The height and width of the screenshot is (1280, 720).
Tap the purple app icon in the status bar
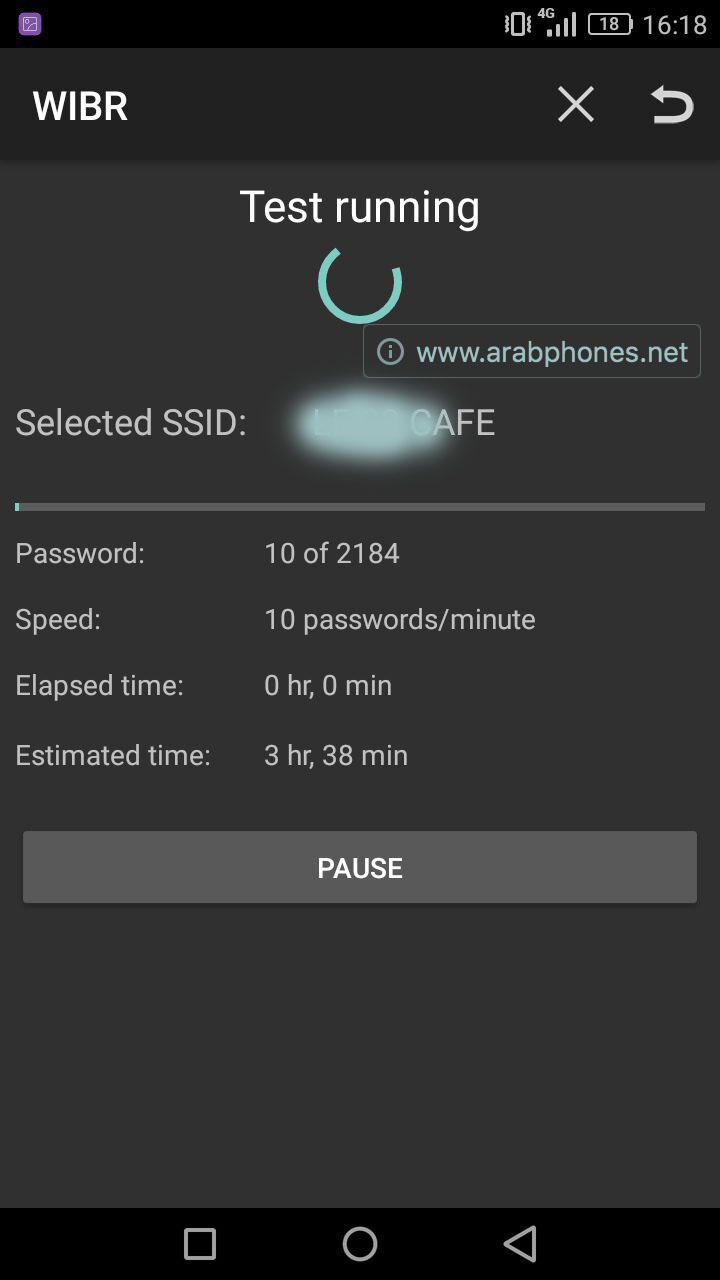(29, 23)
